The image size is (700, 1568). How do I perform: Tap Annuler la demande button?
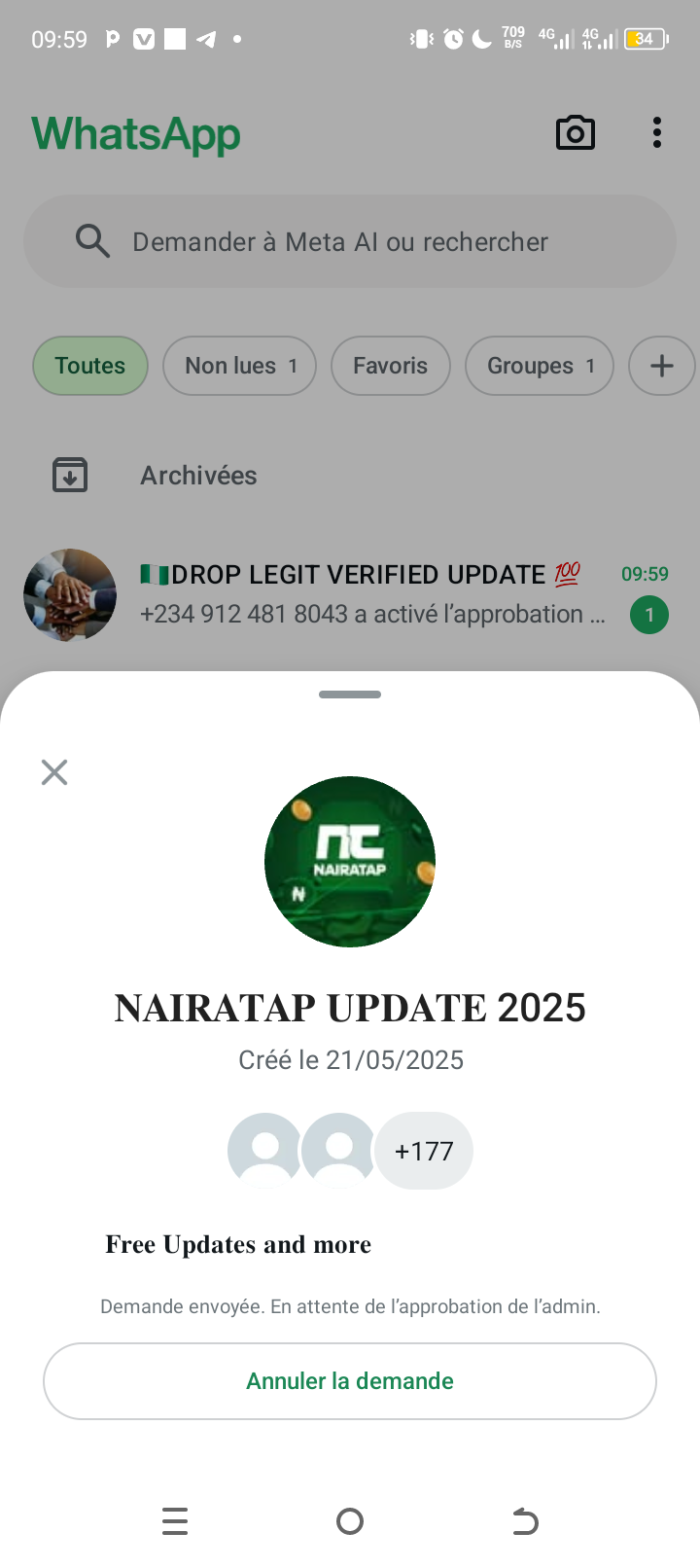(x=350, y=1381)
